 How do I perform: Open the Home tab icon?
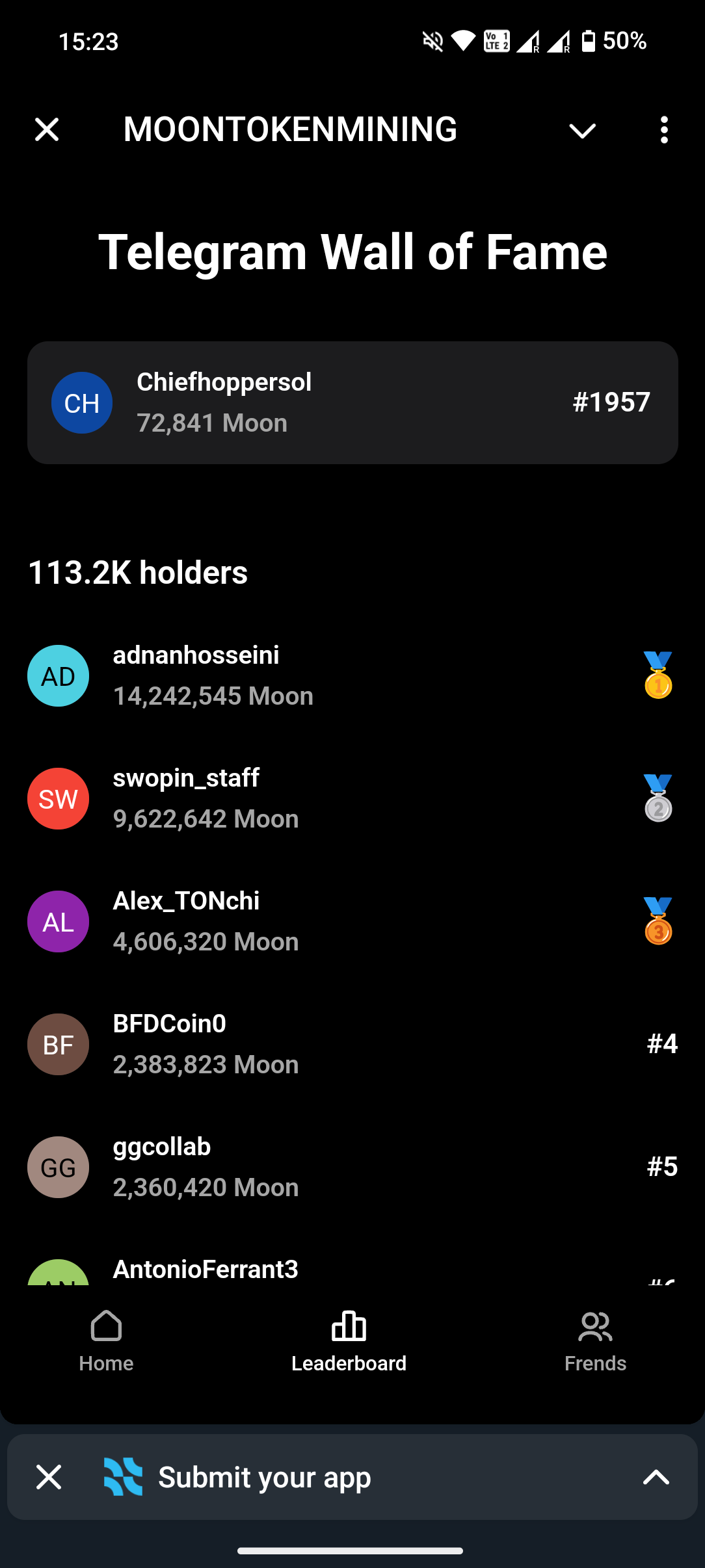(106, 1326)
